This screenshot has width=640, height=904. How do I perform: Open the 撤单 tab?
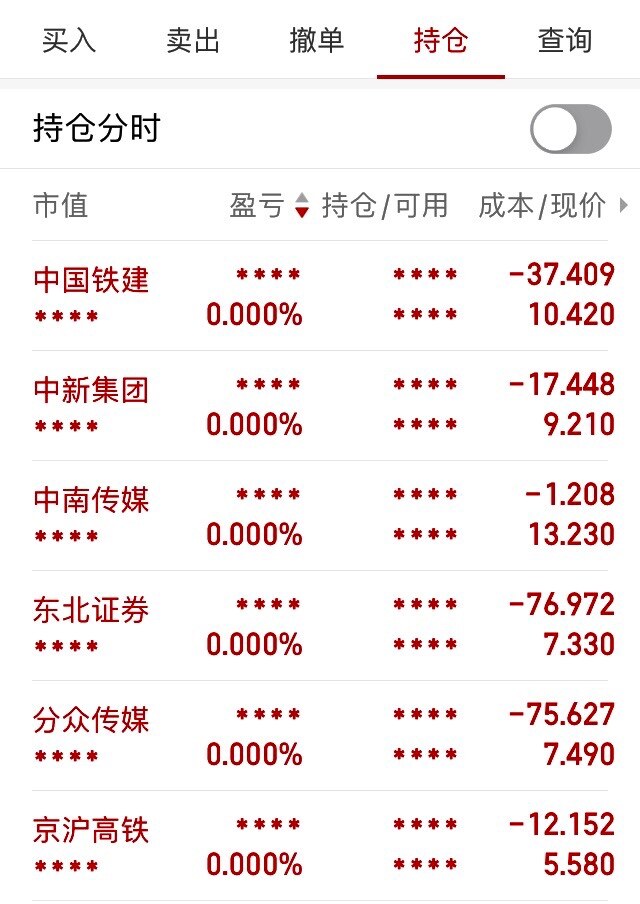(316, 41)
